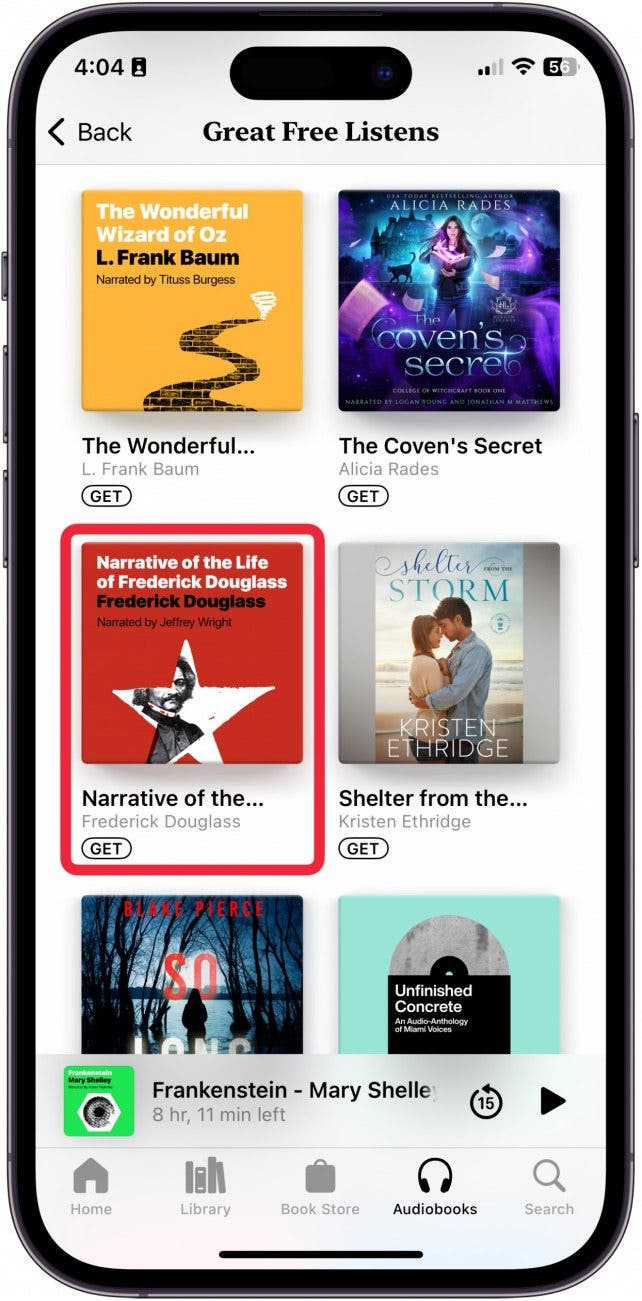Switch to the Library tab
The width and height of the screenshot is (642, 1301).
click(x=205, y=1187)
